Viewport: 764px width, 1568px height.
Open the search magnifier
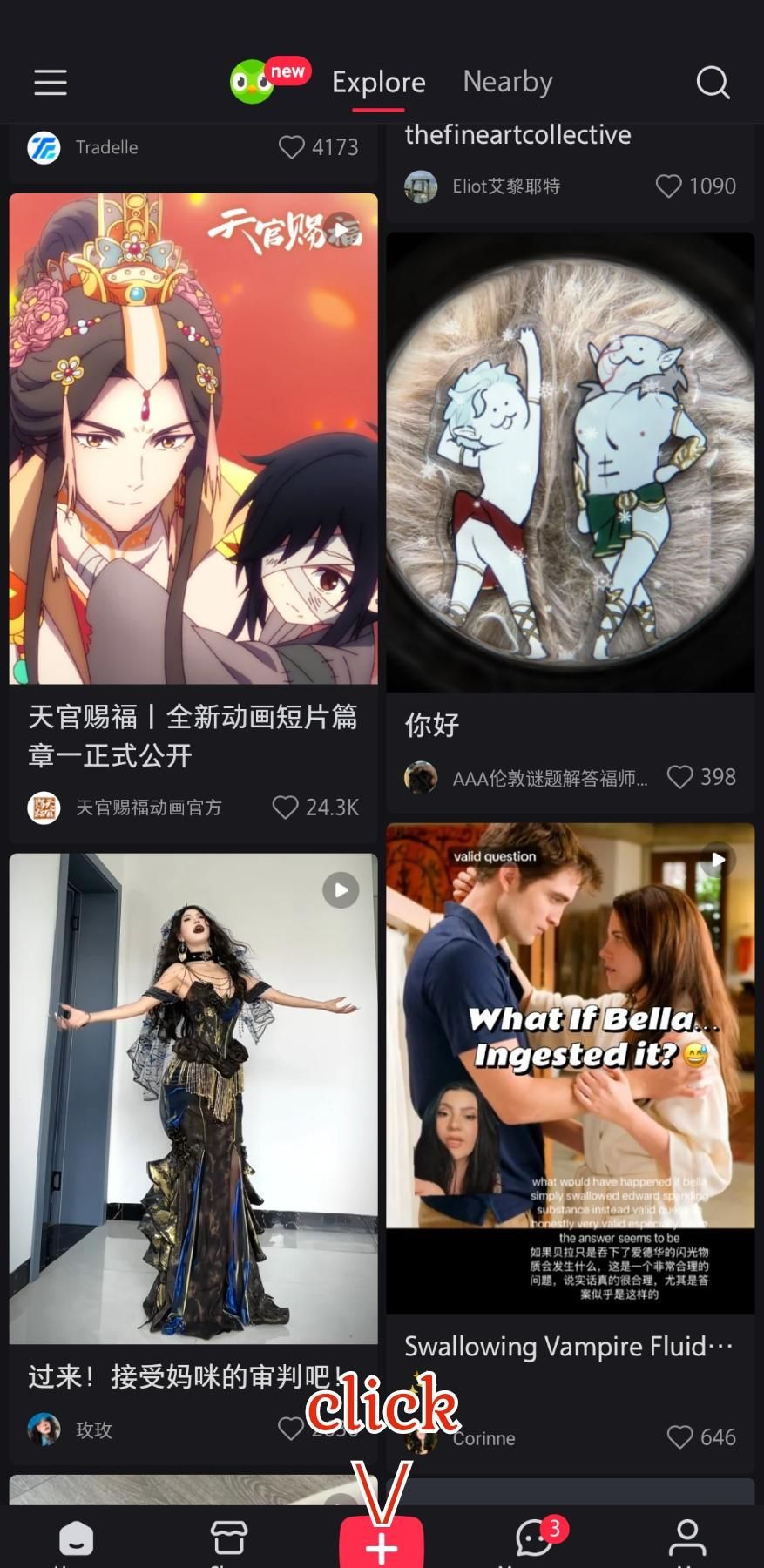713,83
